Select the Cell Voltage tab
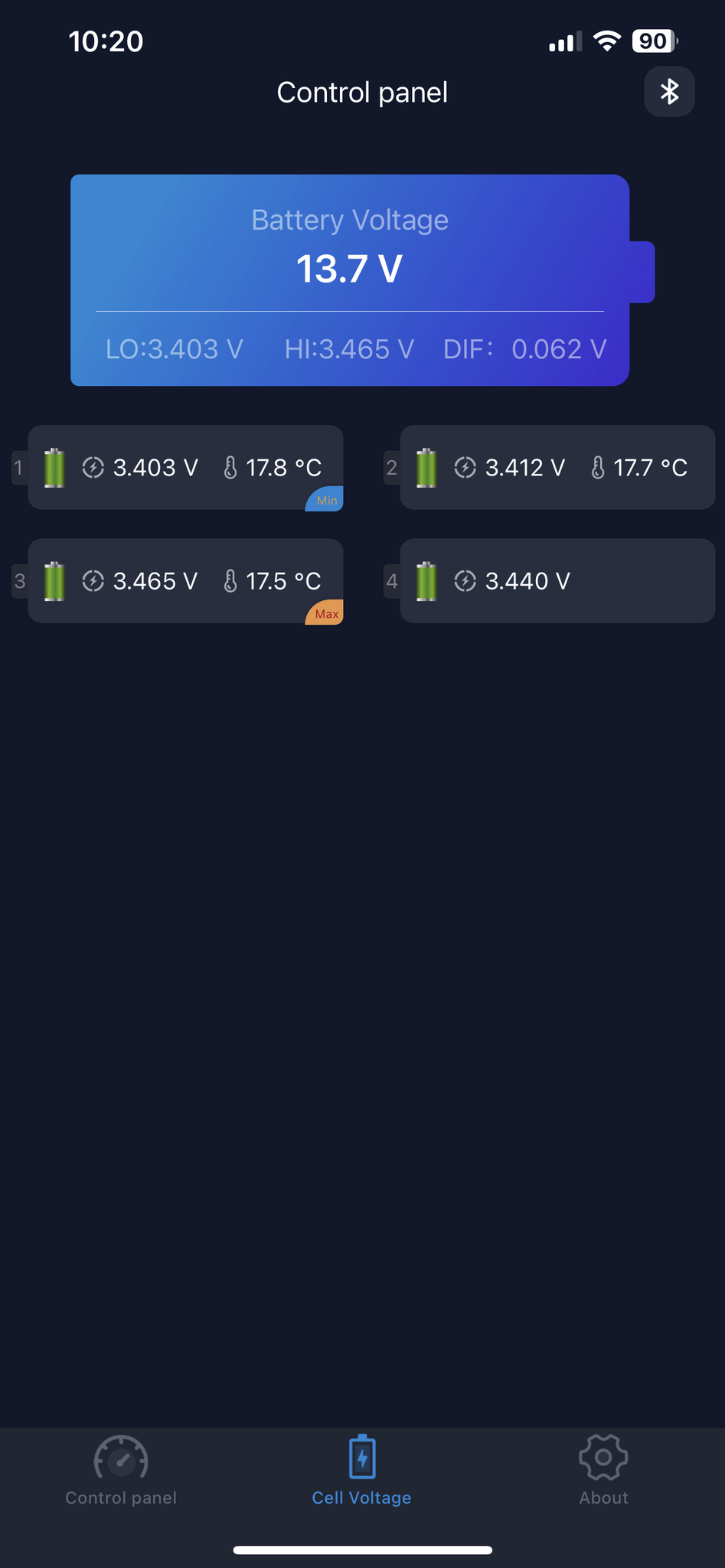The image size is (725, 1568). click(361, 1471)
